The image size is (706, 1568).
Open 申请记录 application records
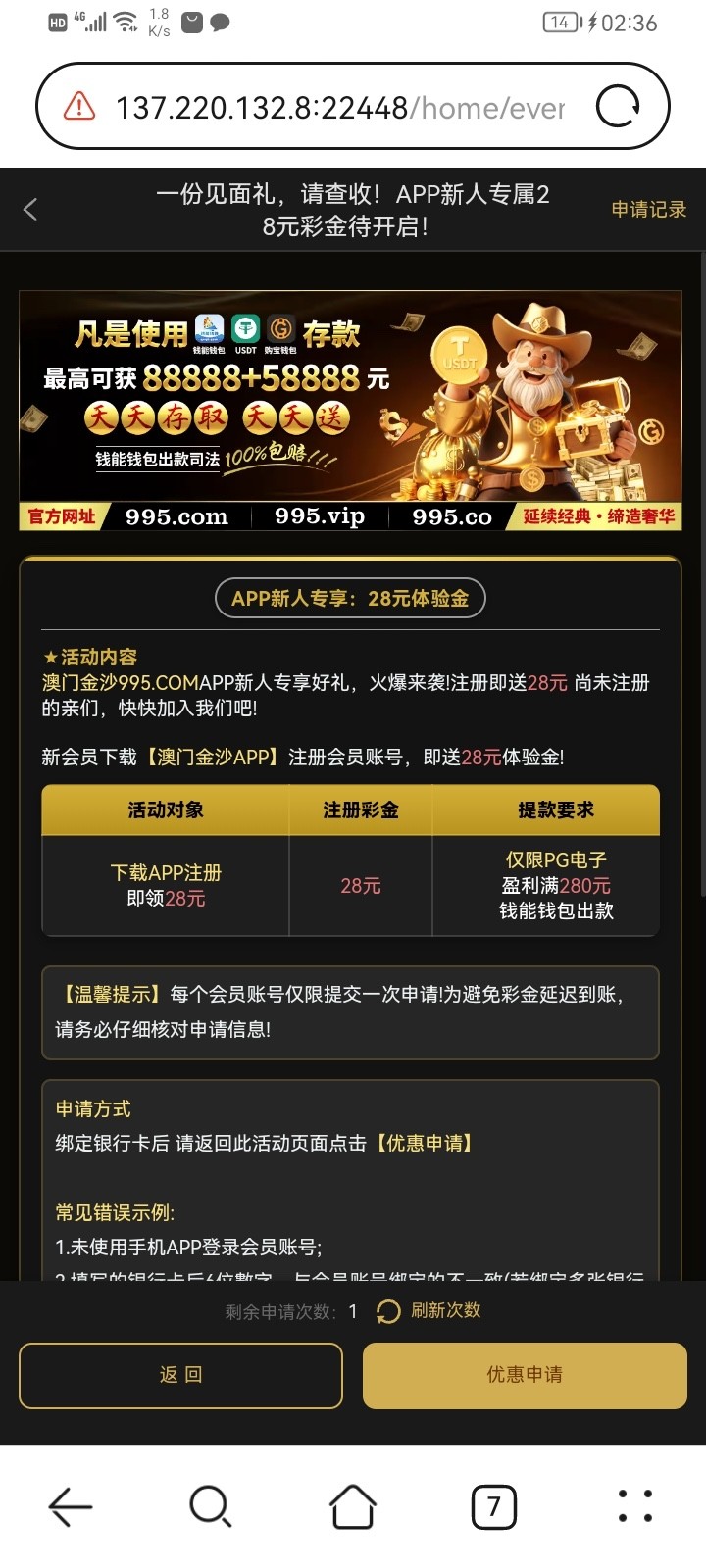click(648, 209)
